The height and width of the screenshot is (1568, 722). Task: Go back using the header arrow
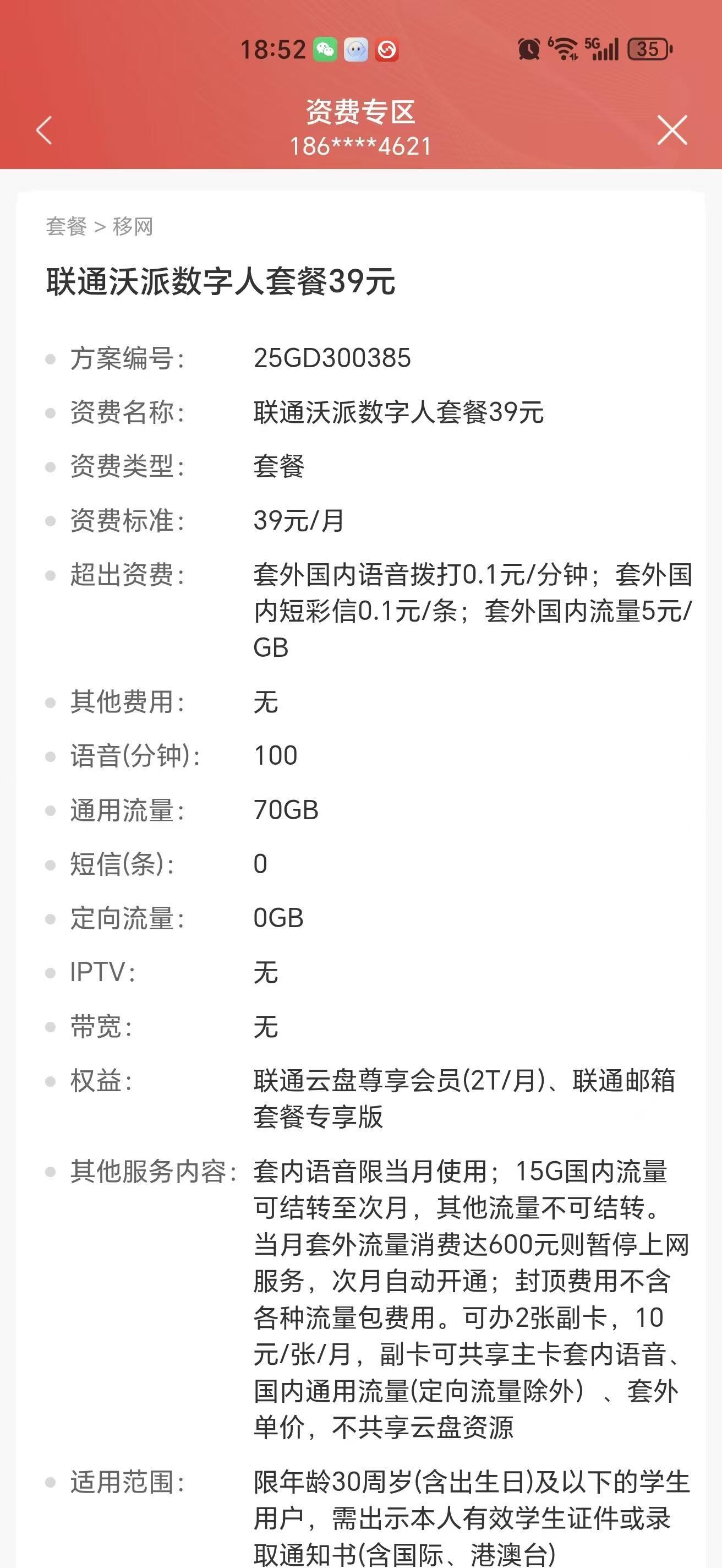(x=44, y=129)
